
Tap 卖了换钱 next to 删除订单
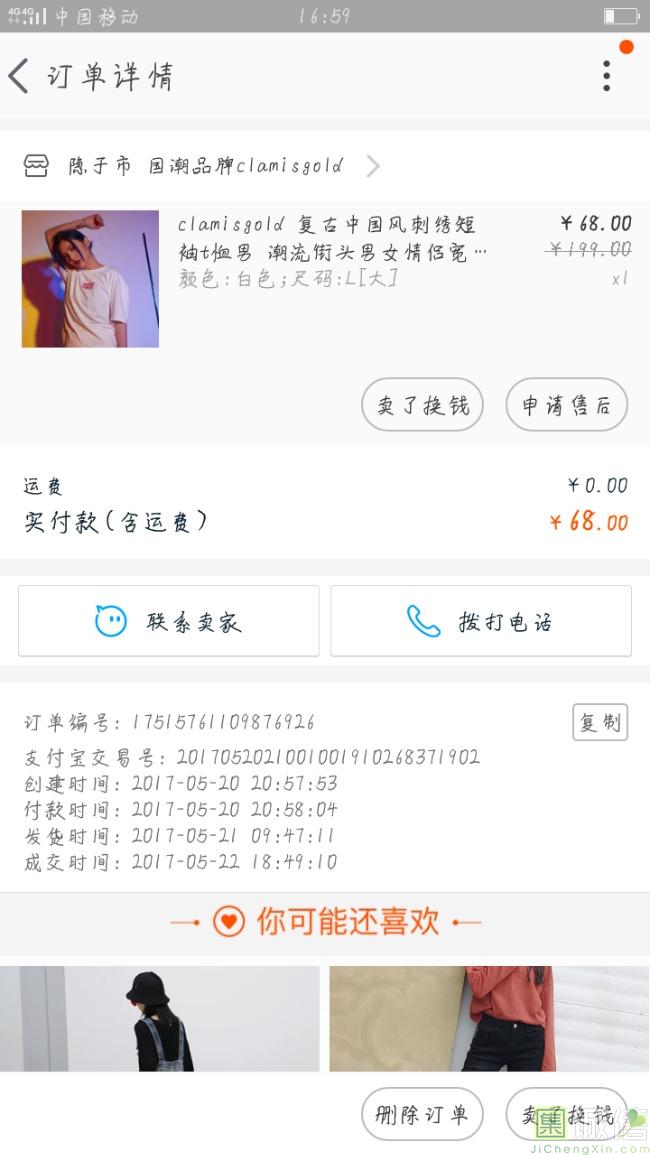566,1115
